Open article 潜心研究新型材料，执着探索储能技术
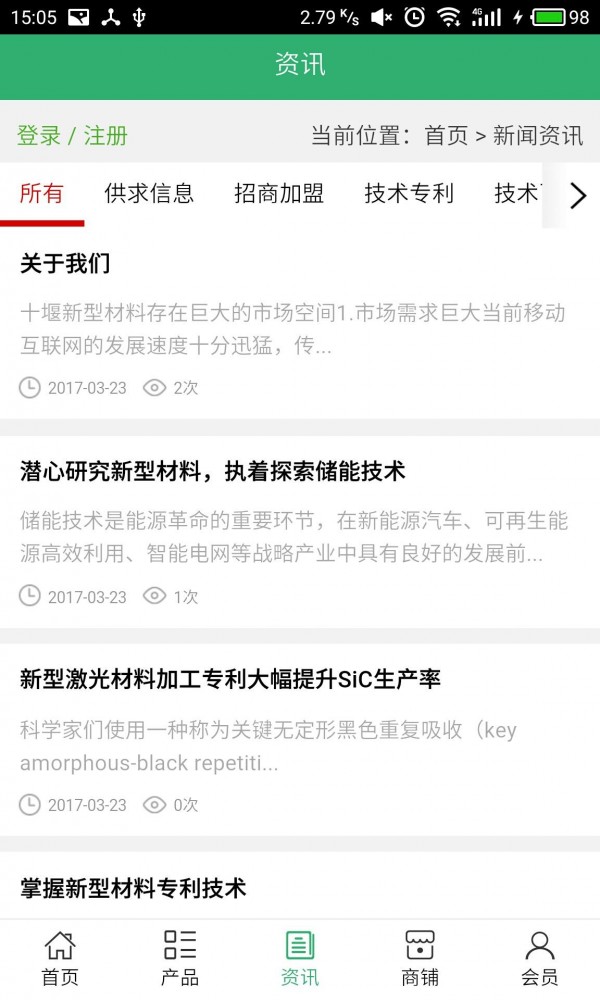This screenshot has width=600, height=1000. tap(212, 471)
